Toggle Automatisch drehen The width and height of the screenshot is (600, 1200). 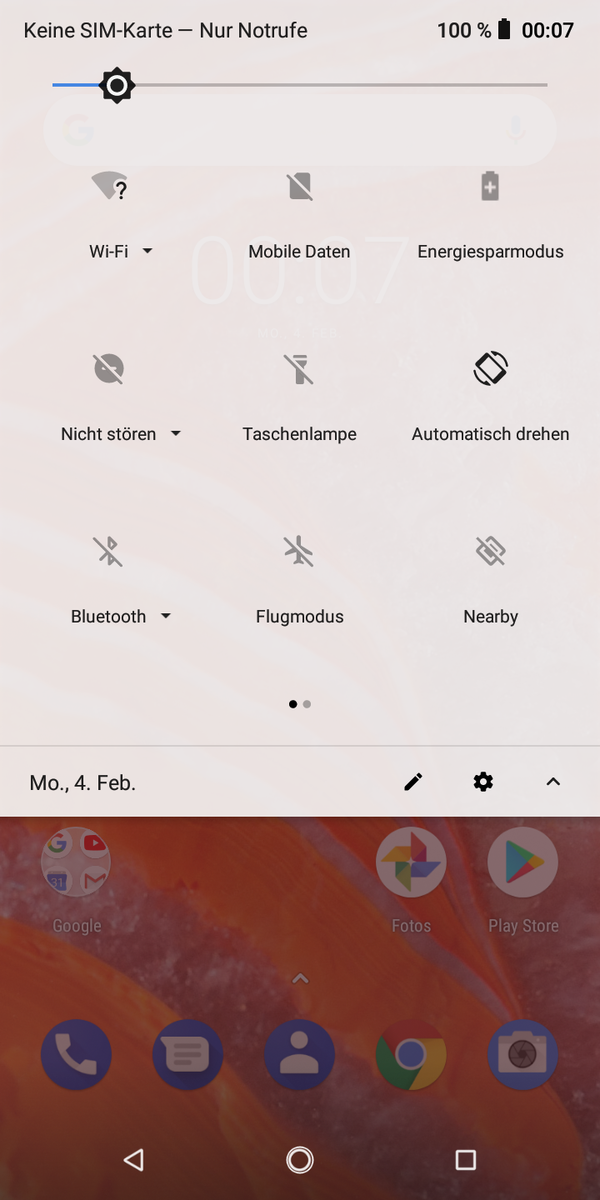pos(490,369)
